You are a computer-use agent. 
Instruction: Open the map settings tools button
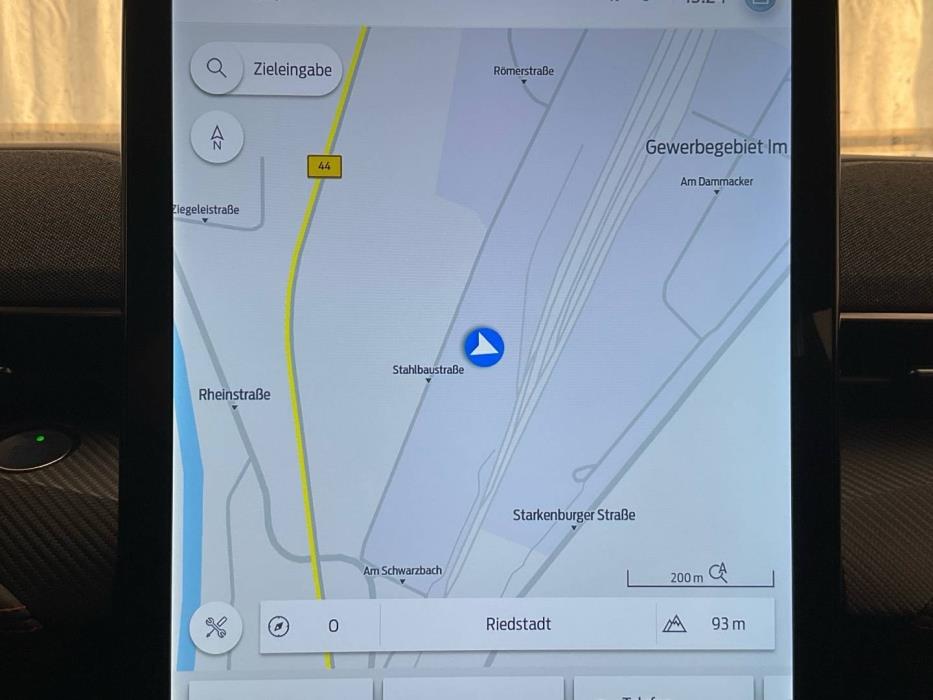[216, 627]
